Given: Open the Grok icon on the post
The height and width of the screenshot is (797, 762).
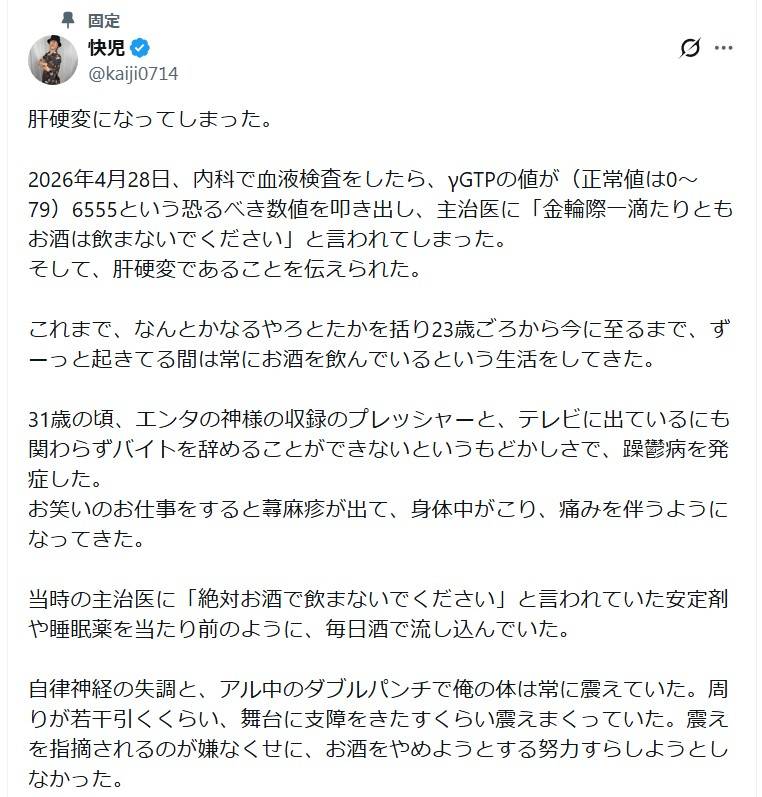Looking at the screenshot, I should [x=690, y=48].
